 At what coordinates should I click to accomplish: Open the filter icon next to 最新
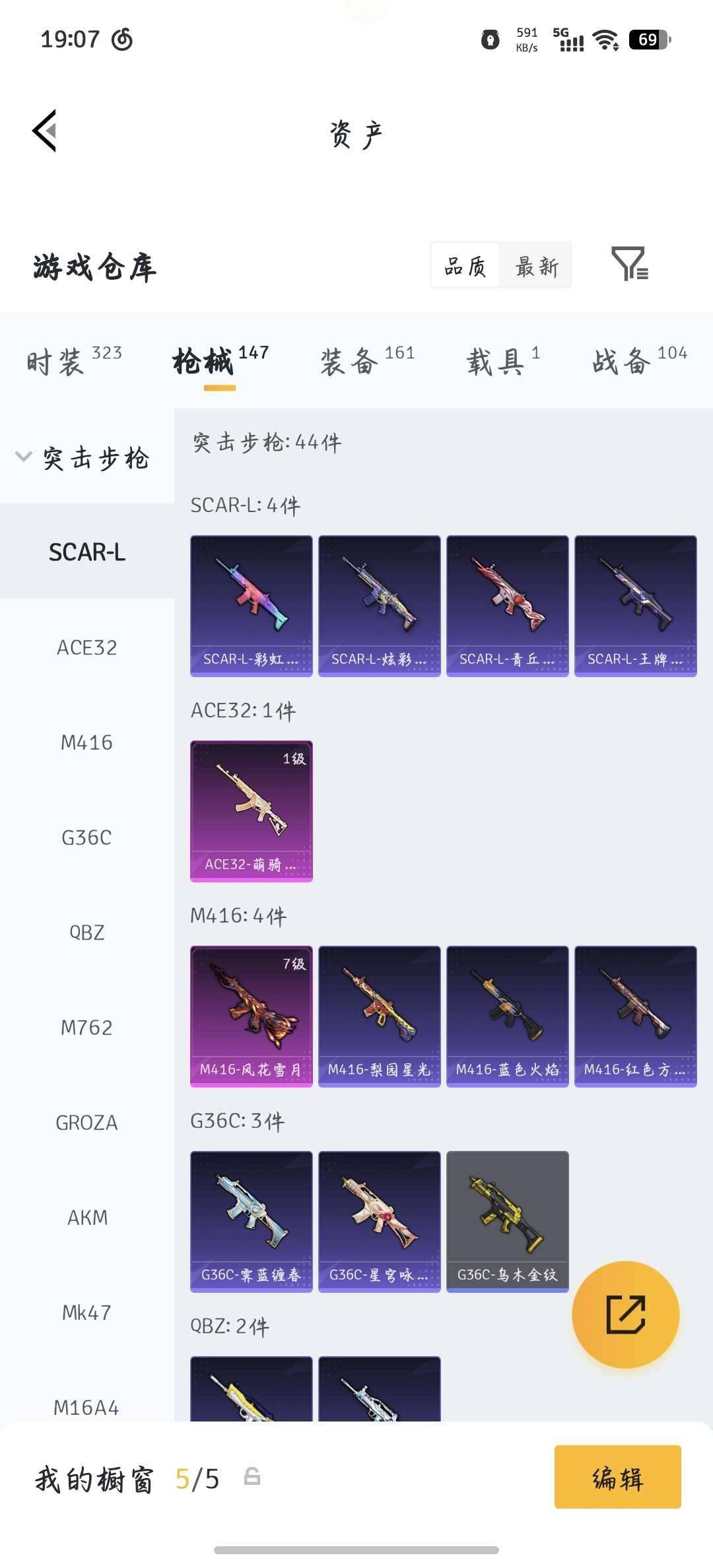coord(629,265)
